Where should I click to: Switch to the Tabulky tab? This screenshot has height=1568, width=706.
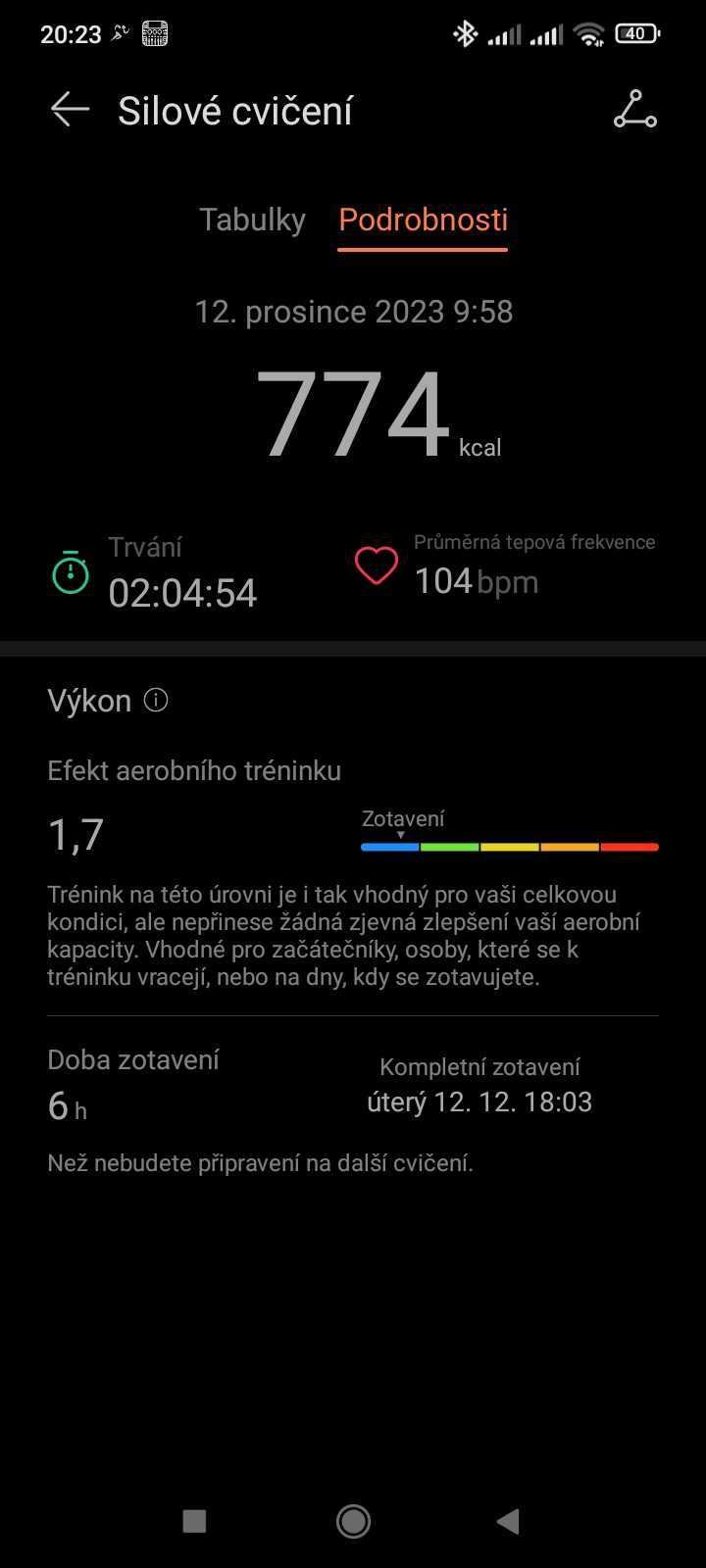(x=252, y=220)
